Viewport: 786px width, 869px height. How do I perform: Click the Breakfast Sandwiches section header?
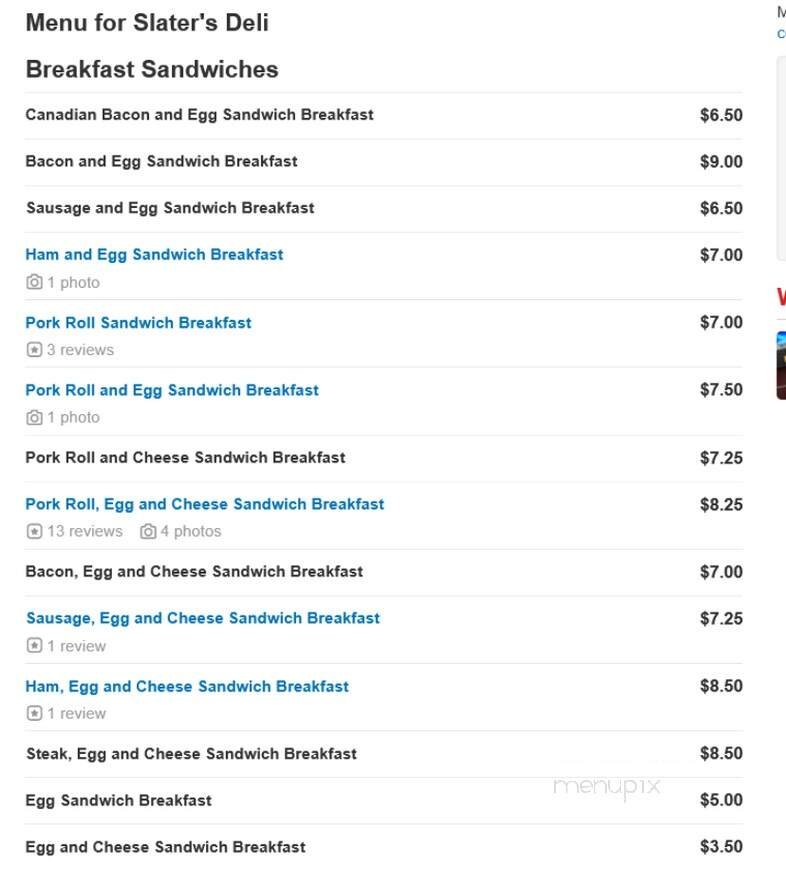(153, 70)
